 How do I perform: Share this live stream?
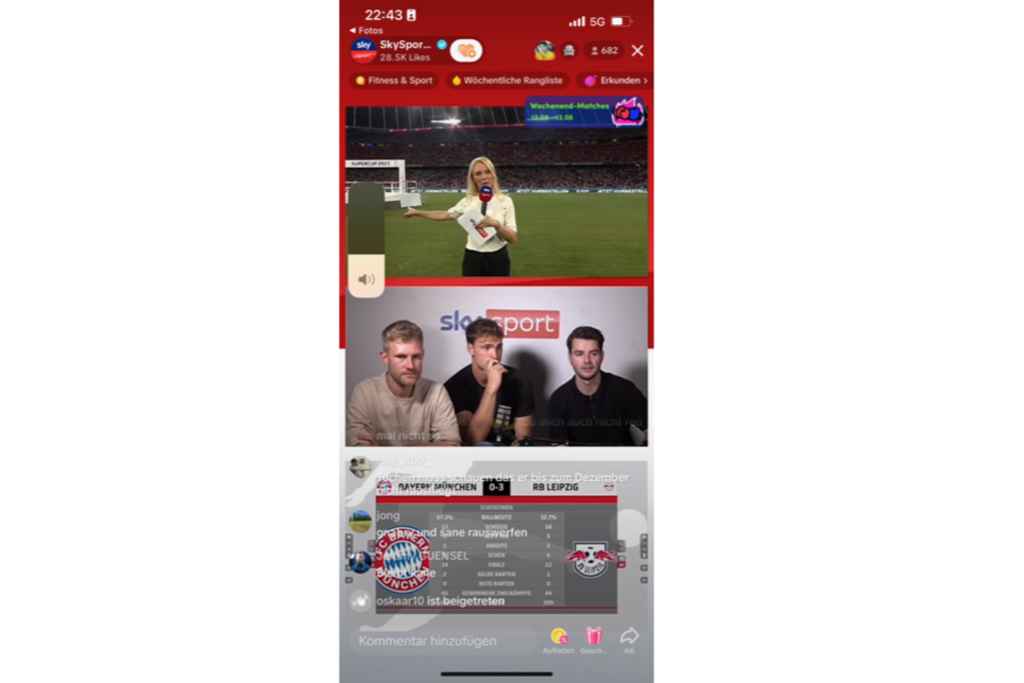tap(629, 640)
